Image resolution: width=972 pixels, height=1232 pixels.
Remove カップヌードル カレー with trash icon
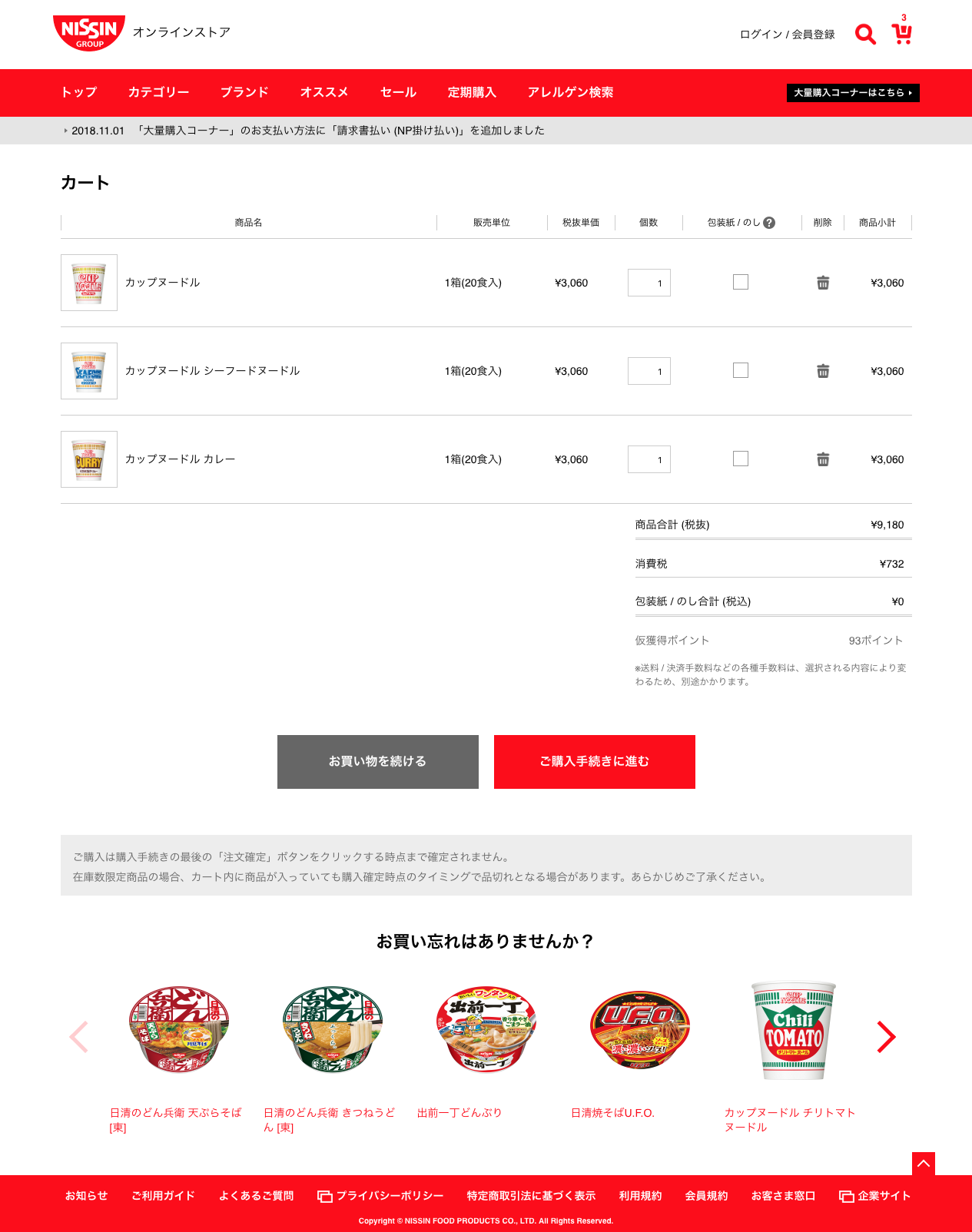(x=823, y=459)
